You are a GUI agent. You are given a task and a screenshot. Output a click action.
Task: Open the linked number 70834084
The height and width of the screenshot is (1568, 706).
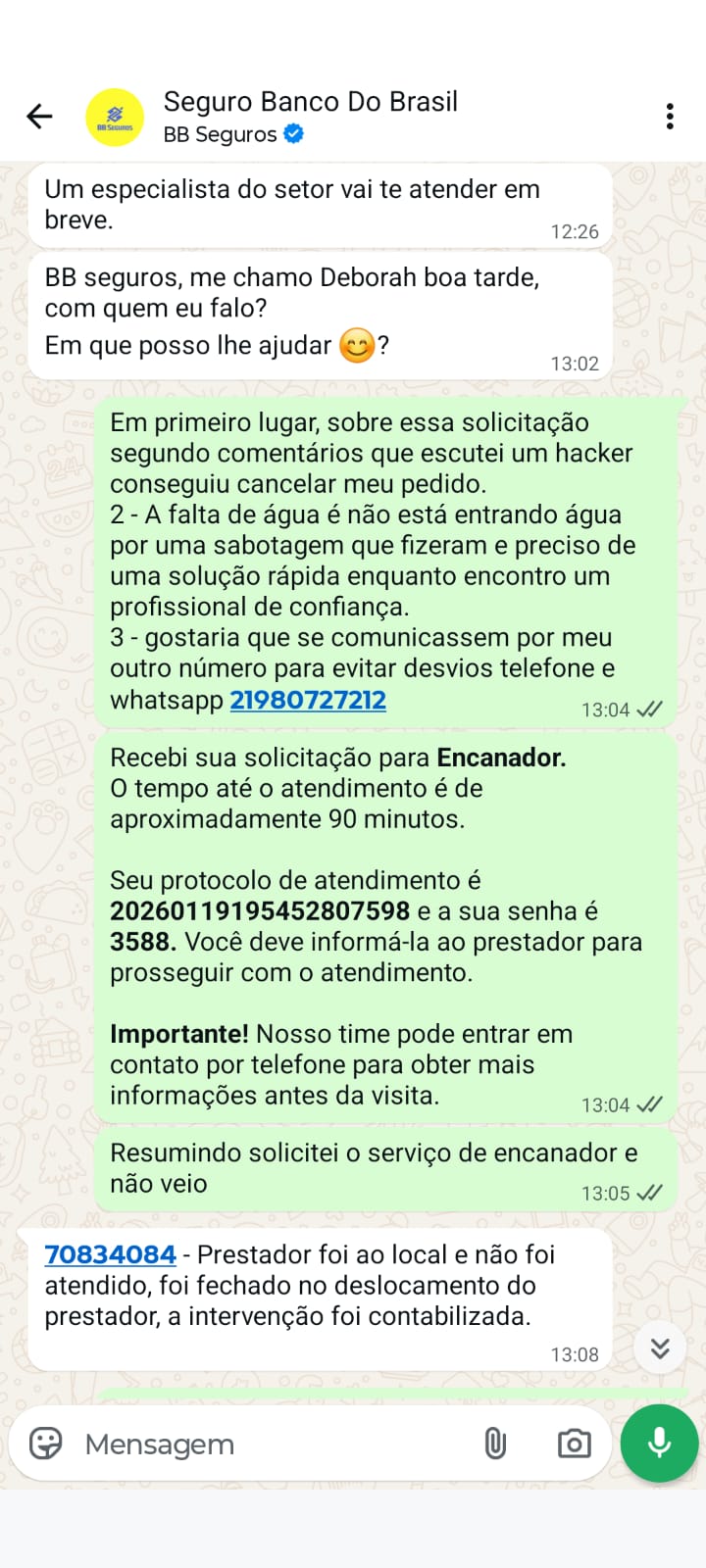click(x=110, y=1254)
